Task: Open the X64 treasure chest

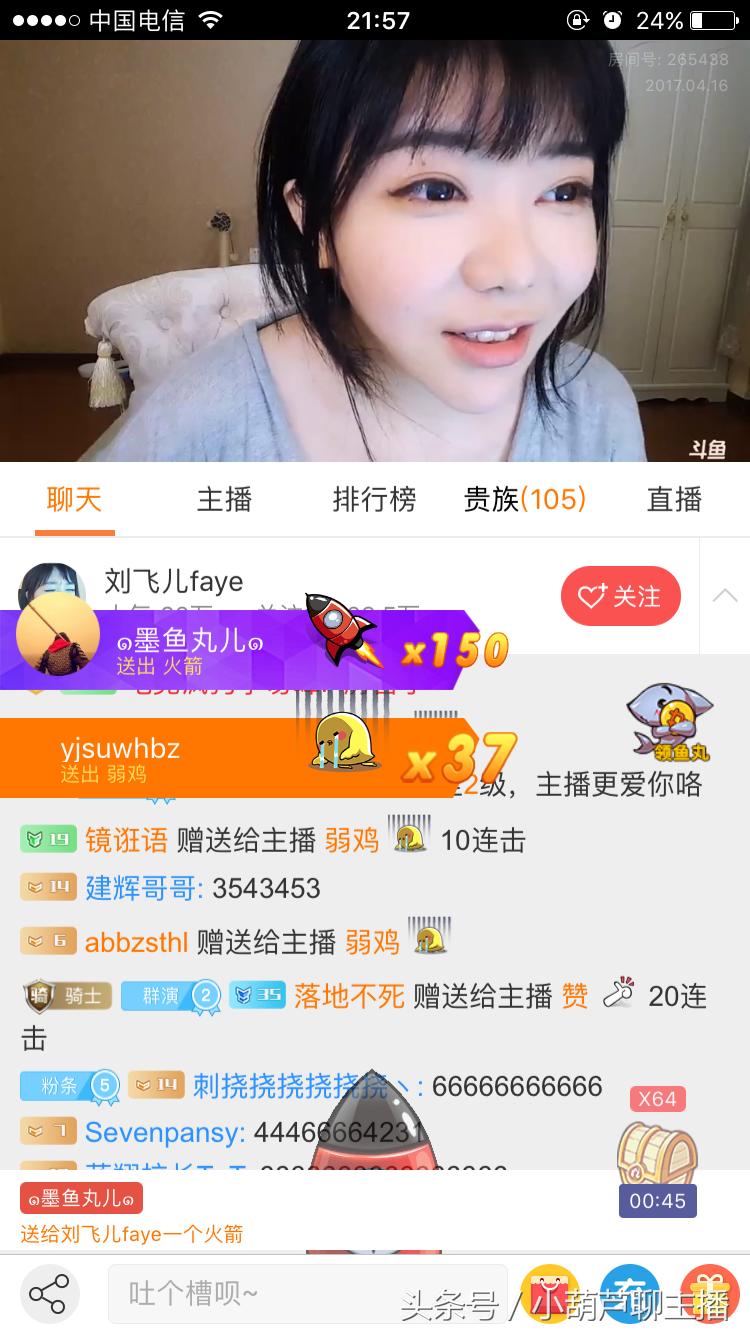Action: pos(657,1155)
